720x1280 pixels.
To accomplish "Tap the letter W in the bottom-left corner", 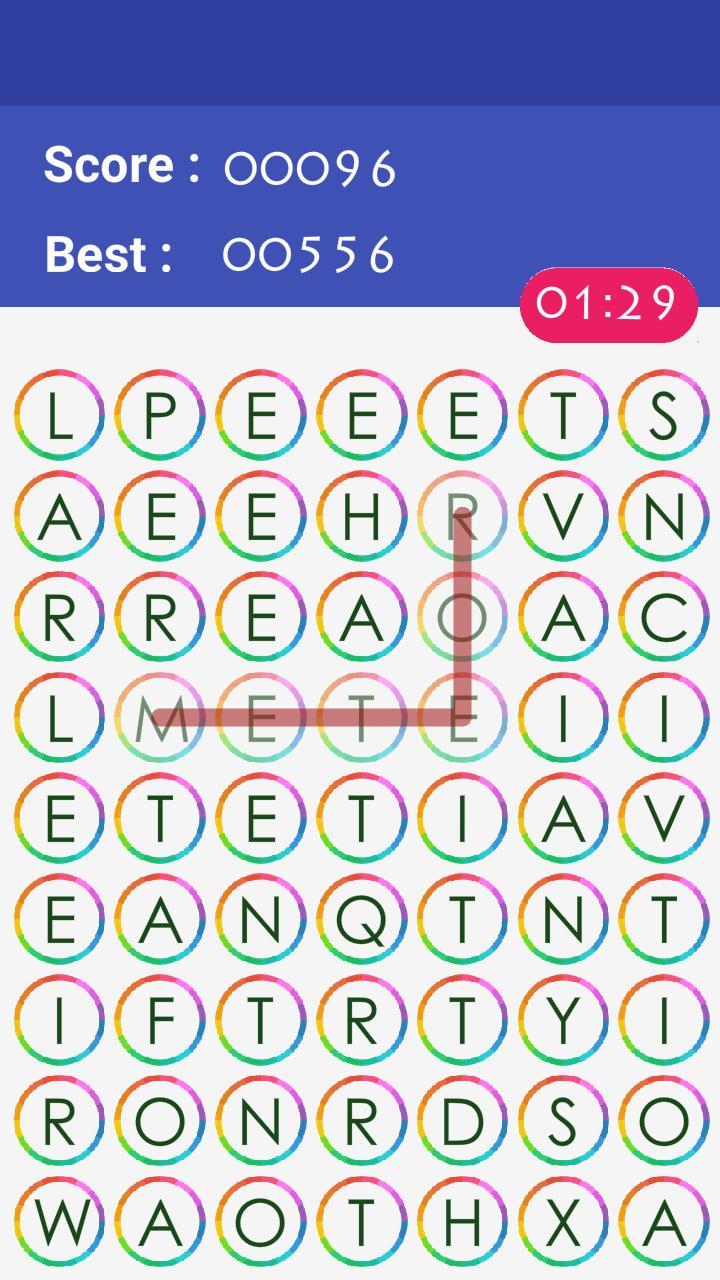I will tap(58, 1220).
